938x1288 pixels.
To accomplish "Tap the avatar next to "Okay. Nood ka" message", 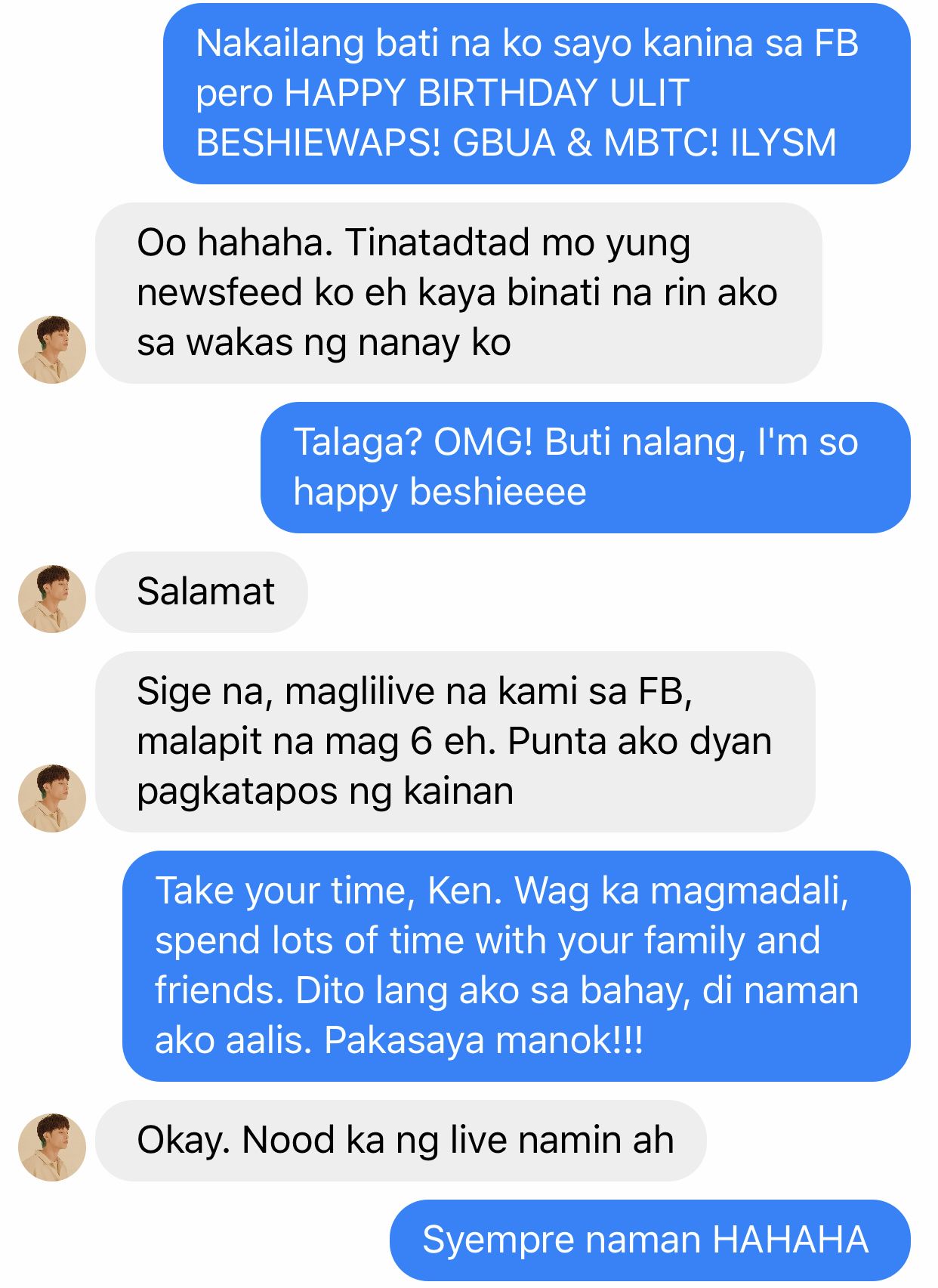I will (x=52, y=1147).
